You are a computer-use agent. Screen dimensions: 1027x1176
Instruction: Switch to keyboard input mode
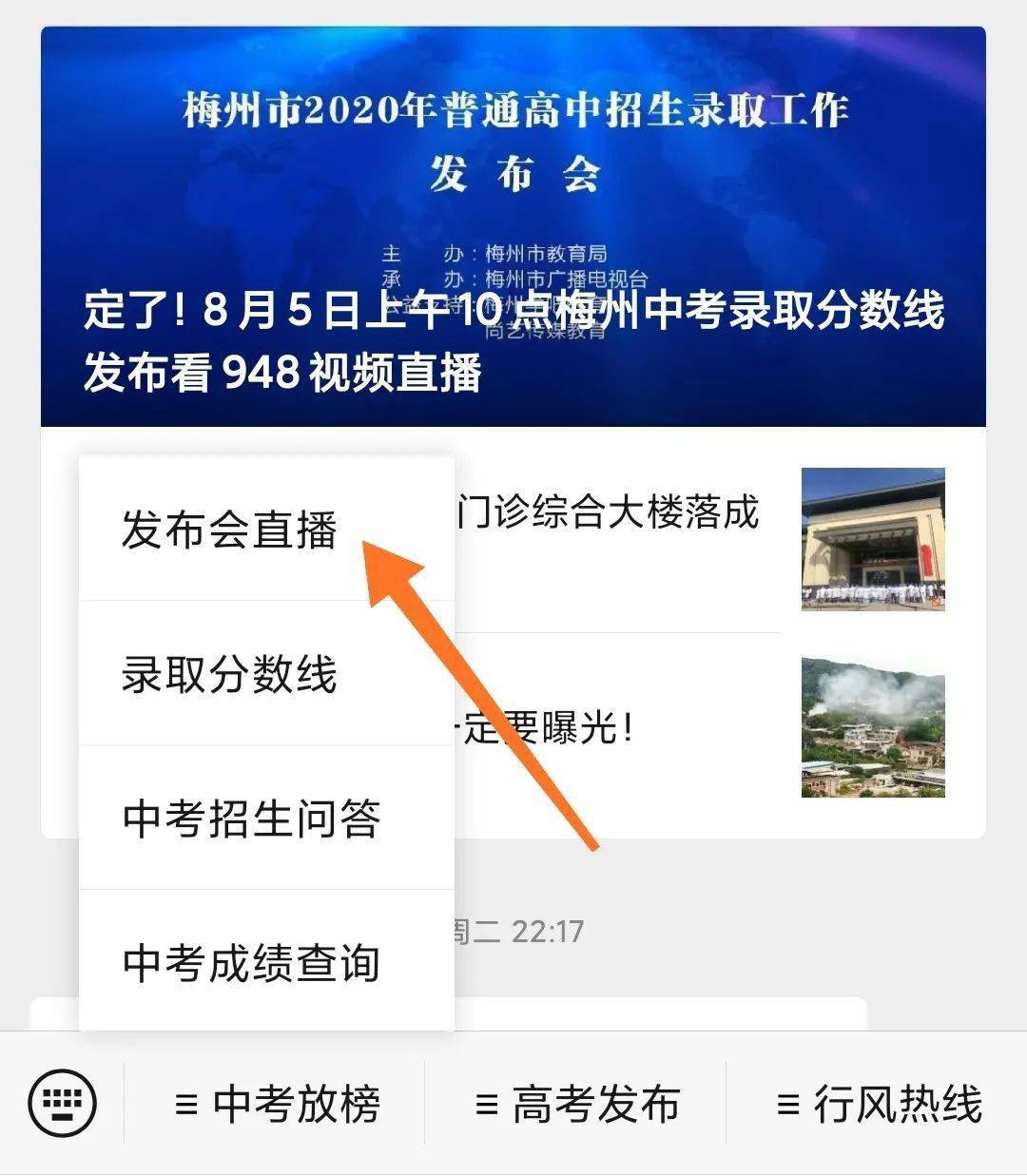pyautogui.click(x=63, y=1104)
